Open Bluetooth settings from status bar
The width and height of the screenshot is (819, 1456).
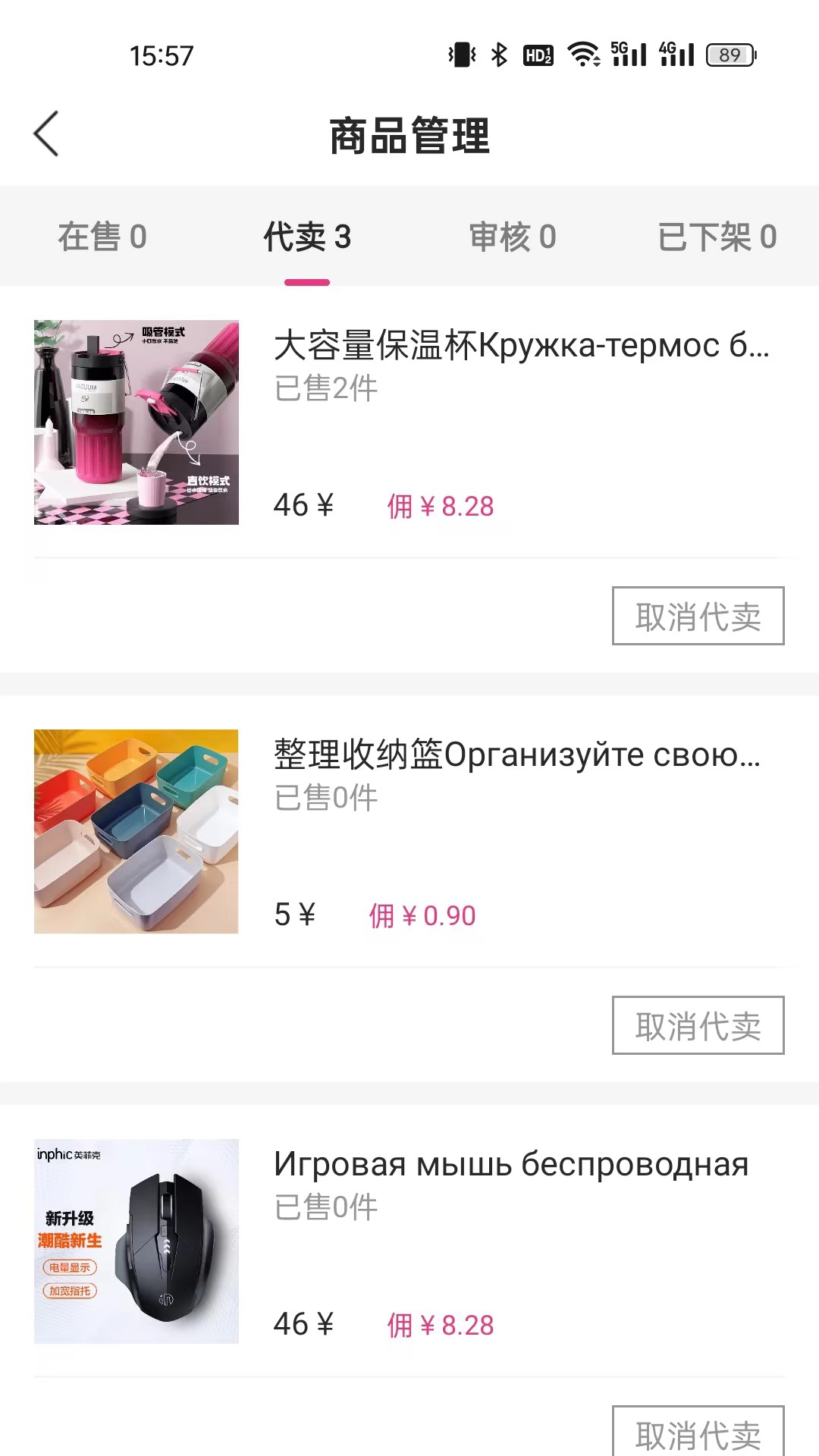point(497,53)
